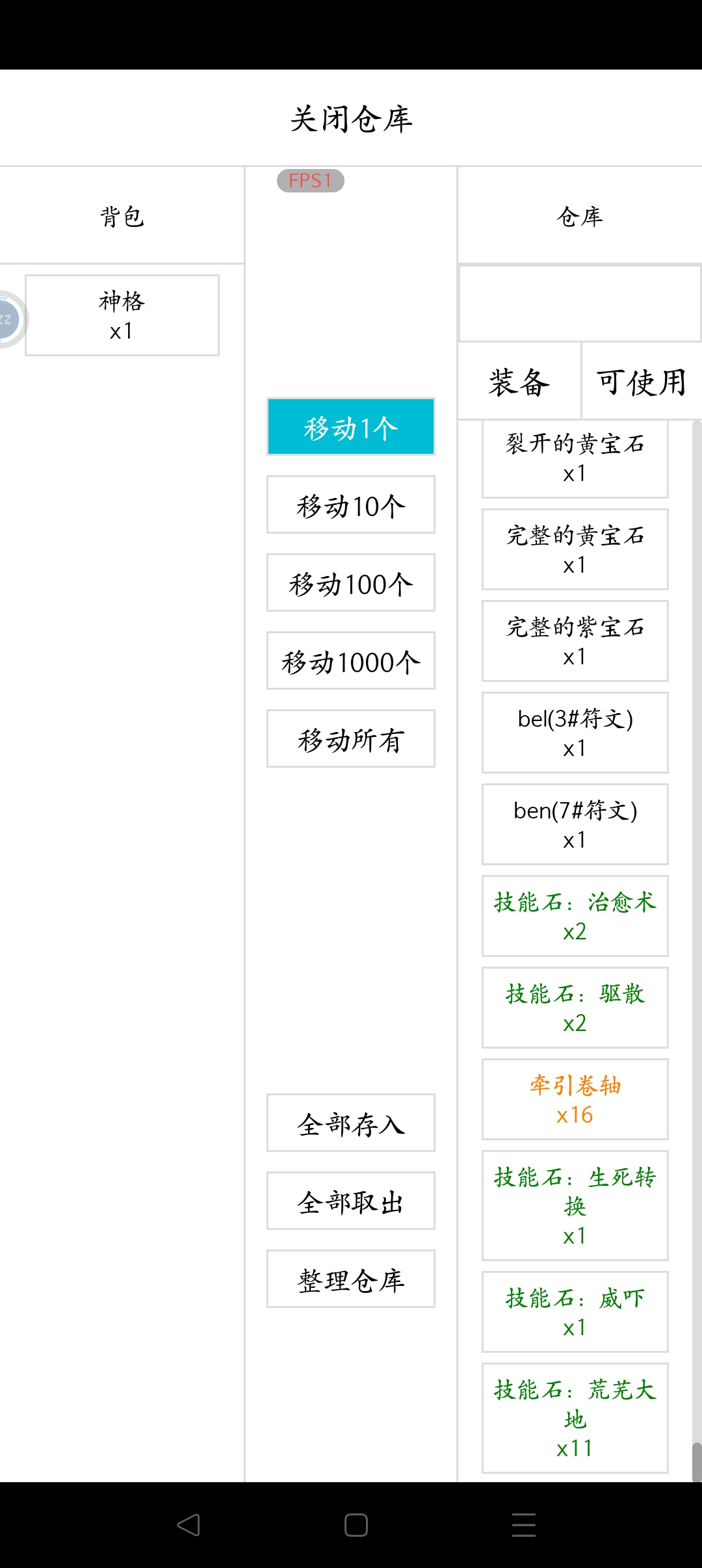Tap 关闭仓库 to close the warehouse

click(351, 118)
